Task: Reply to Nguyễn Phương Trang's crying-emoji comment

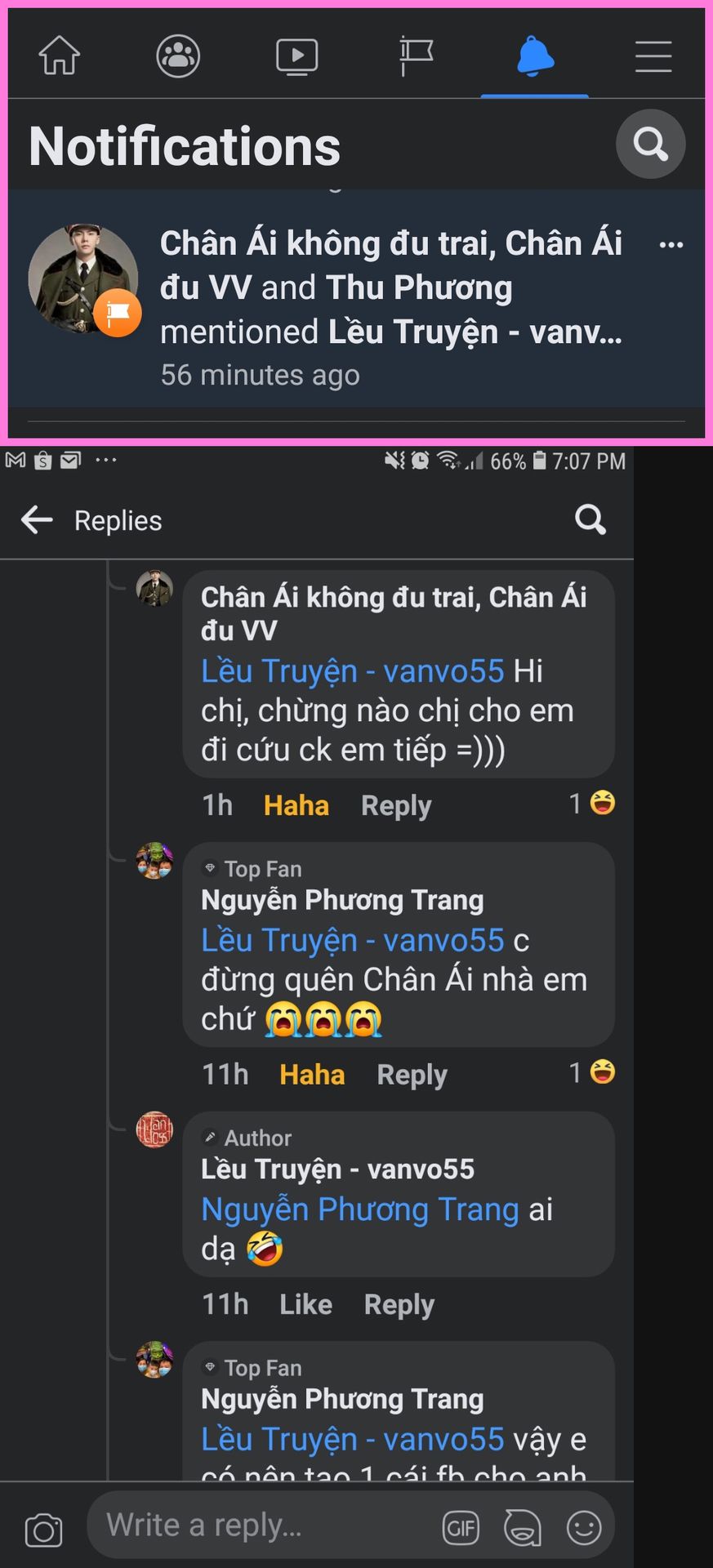Action: tap(412, 1075)
